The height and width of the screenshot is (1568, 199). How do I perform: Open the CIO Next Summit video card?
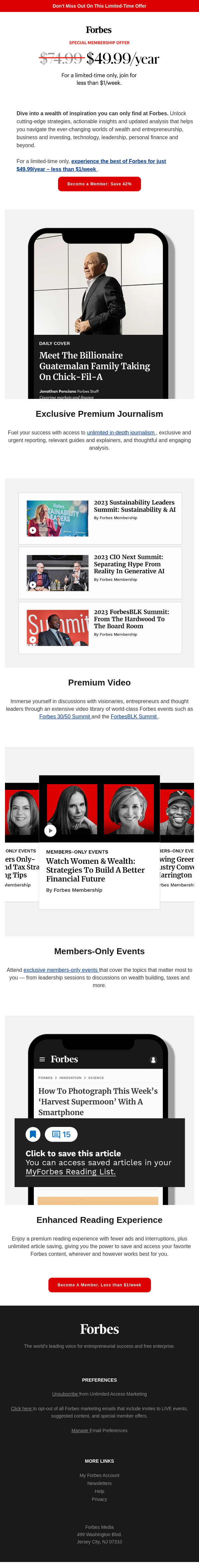pos(100,572)
